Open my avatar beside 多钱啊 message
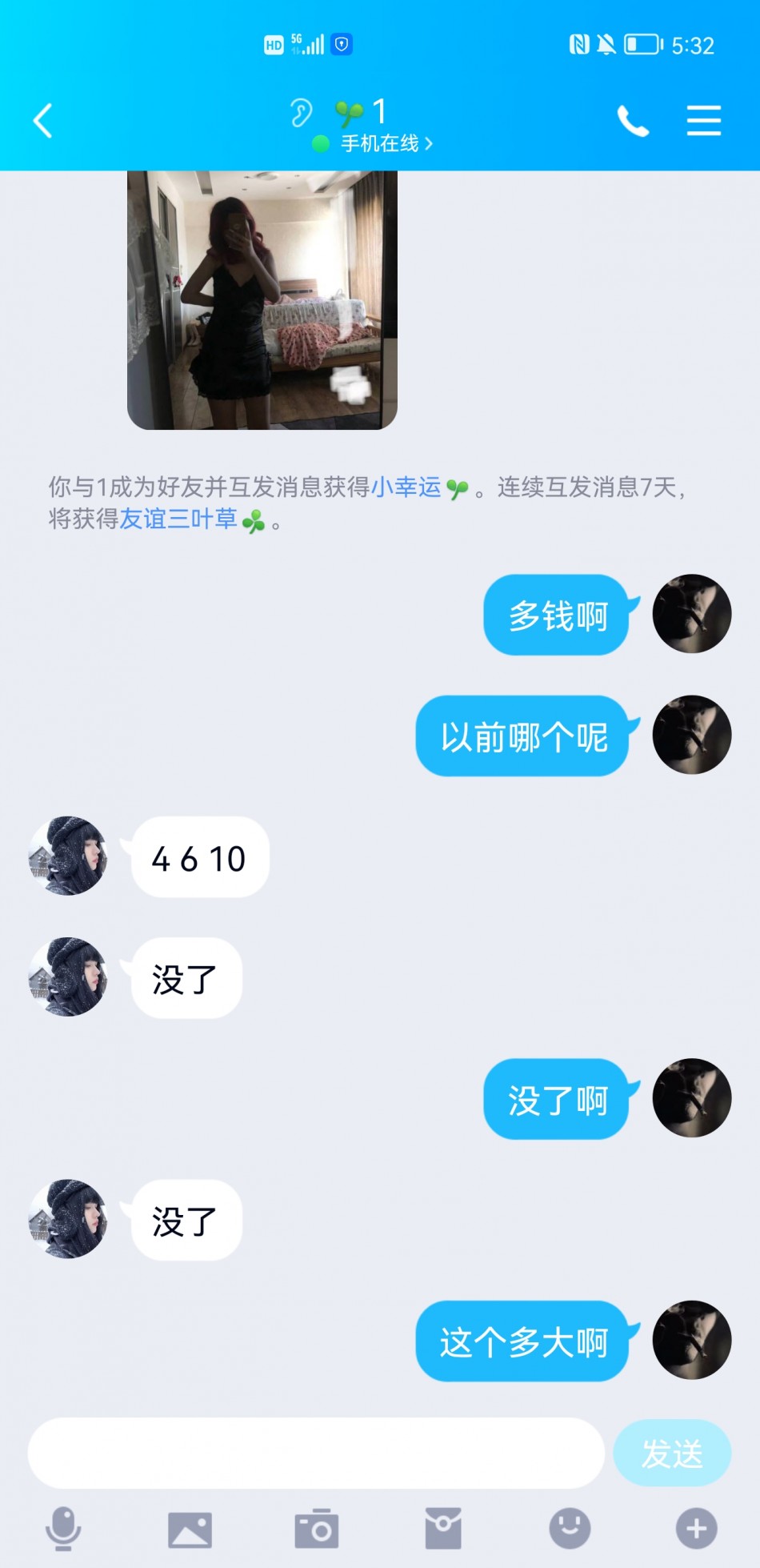Viewport: 760px width, 1568px height. click(691, 614)
